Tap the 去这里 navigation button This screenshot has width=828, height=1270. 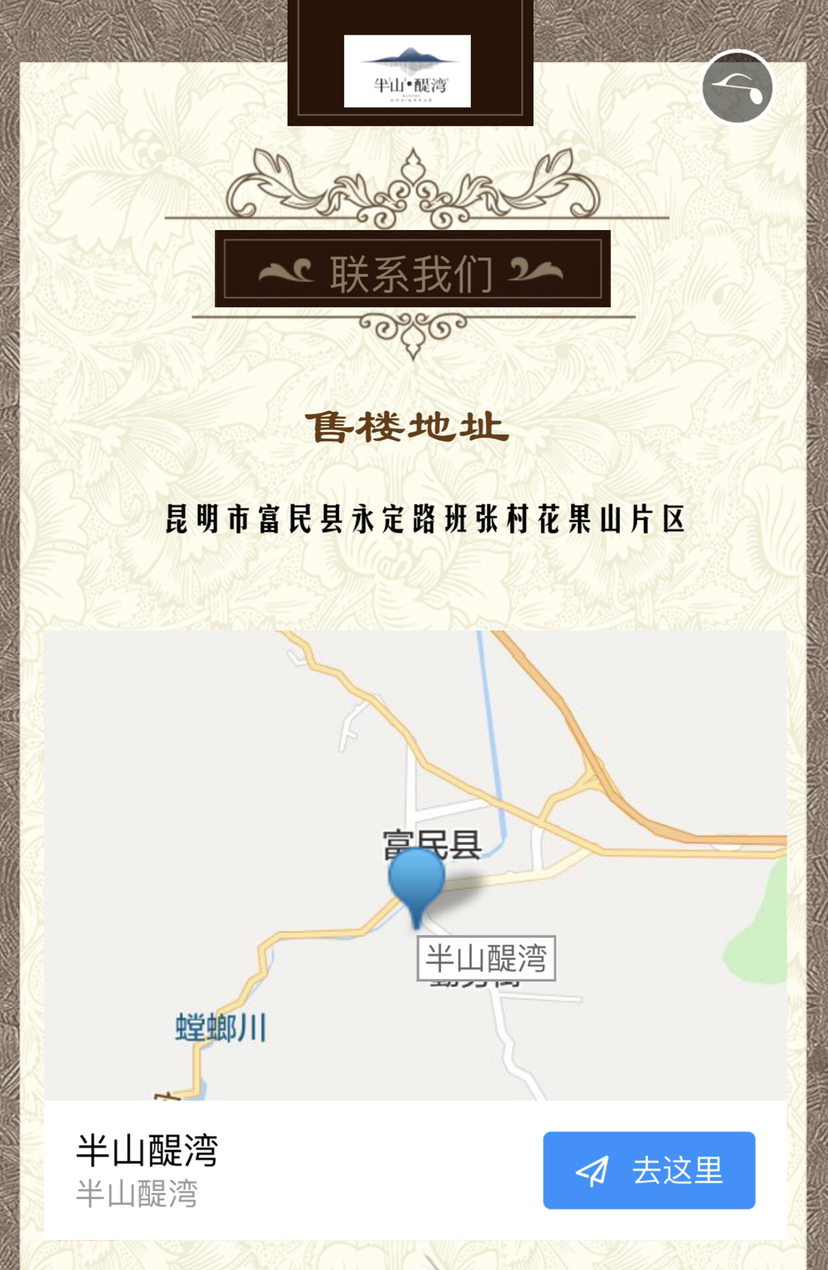649,1170
